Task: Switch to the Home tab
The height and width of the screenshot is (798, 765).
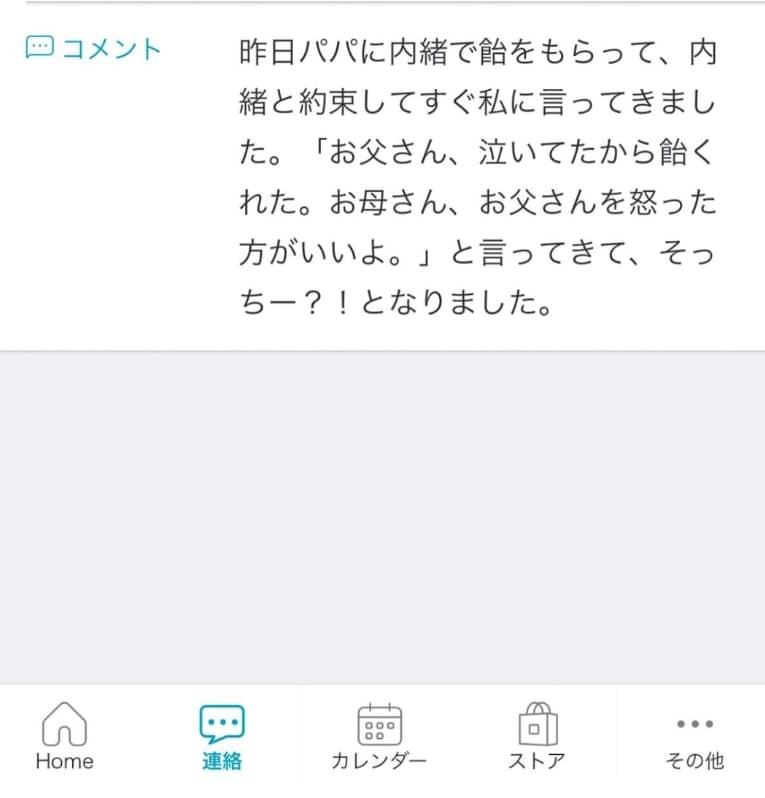Action: (x=64, y=735)
